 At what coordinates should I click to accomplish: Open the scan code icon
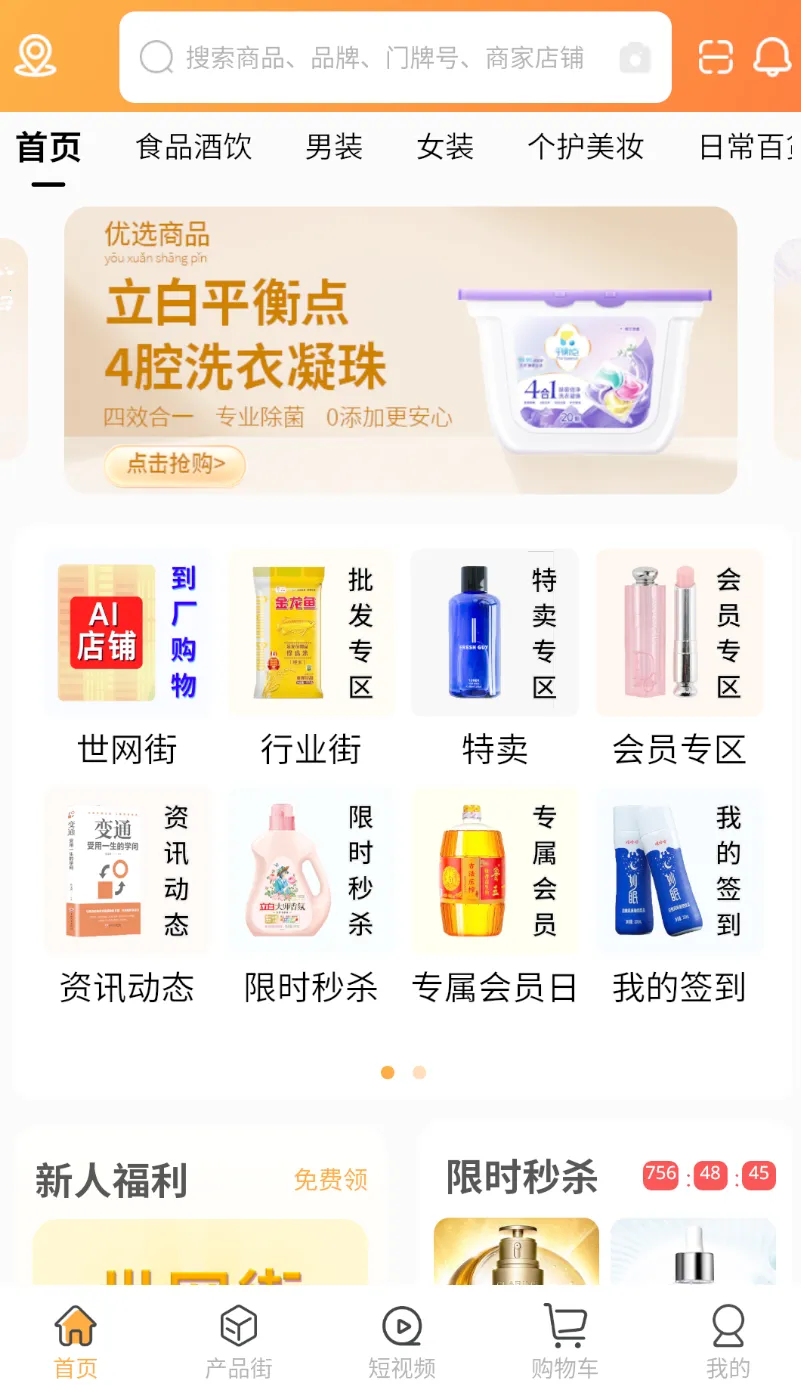(x=716, y=57)
